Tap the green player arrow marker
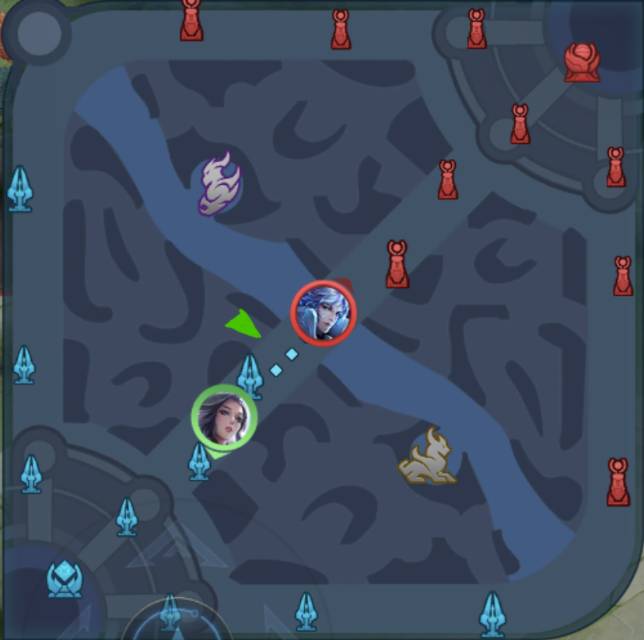644x640 pixels. (x=243, y=324)
